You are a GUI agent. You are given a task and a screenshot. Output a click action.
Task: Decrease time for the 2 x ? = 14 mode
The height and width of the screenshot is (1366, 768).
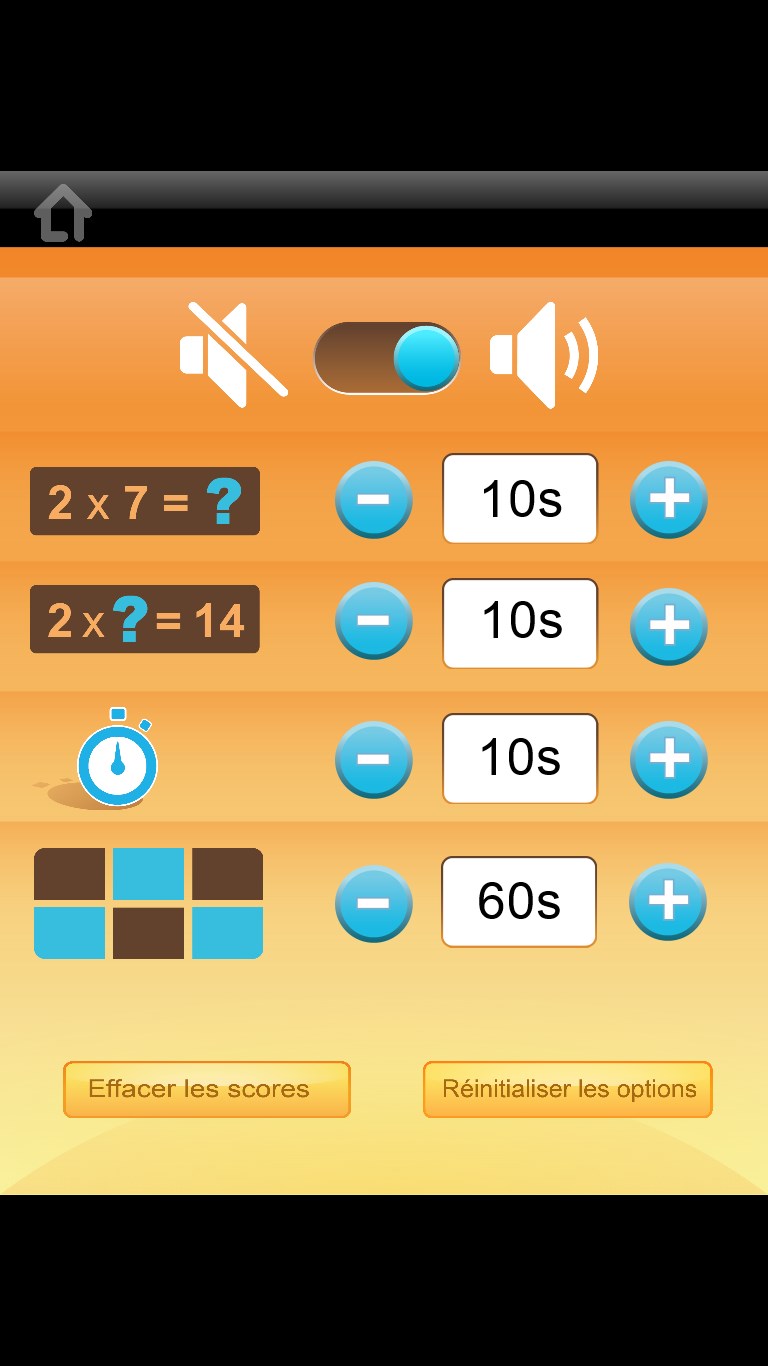373,622
